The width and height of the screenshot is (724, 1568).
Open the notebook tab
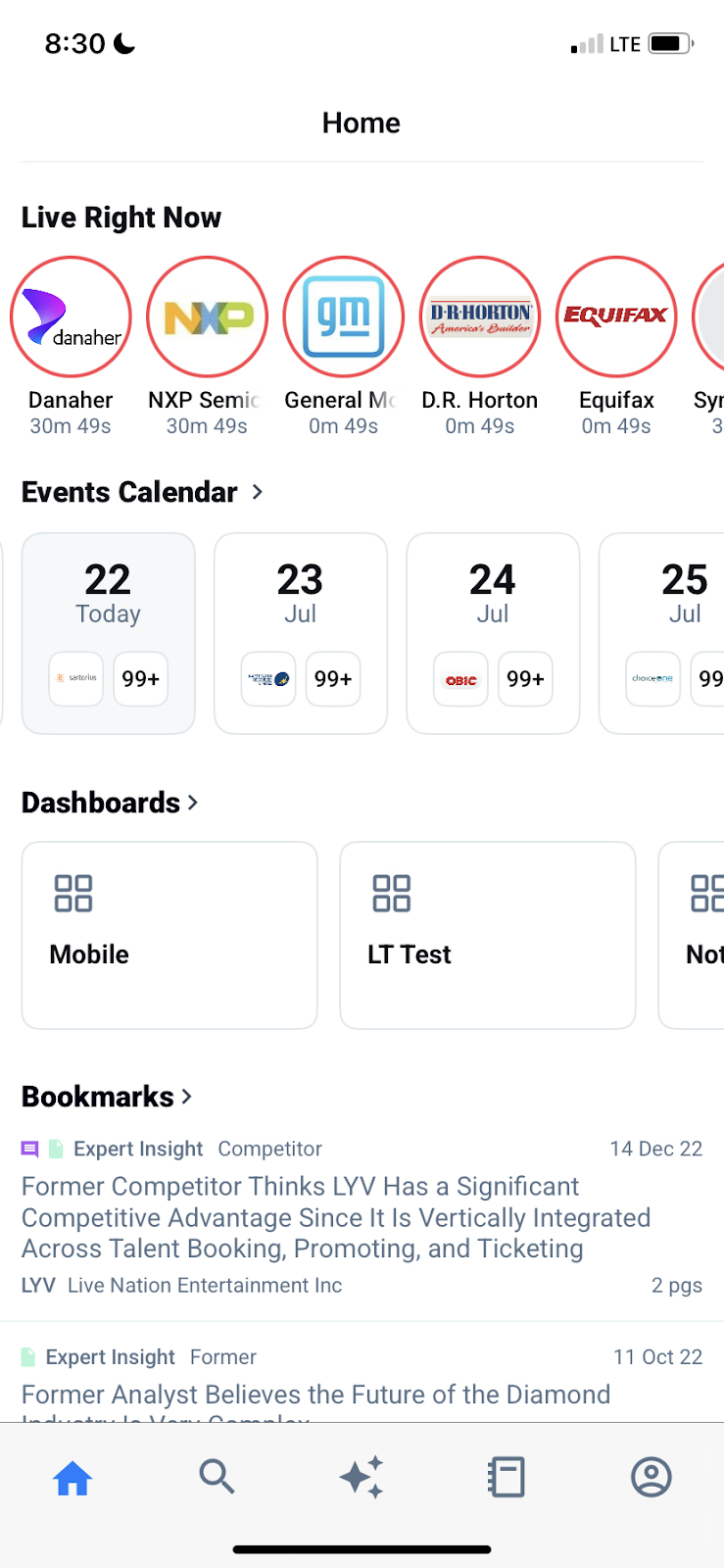[x=507, y=1477]
